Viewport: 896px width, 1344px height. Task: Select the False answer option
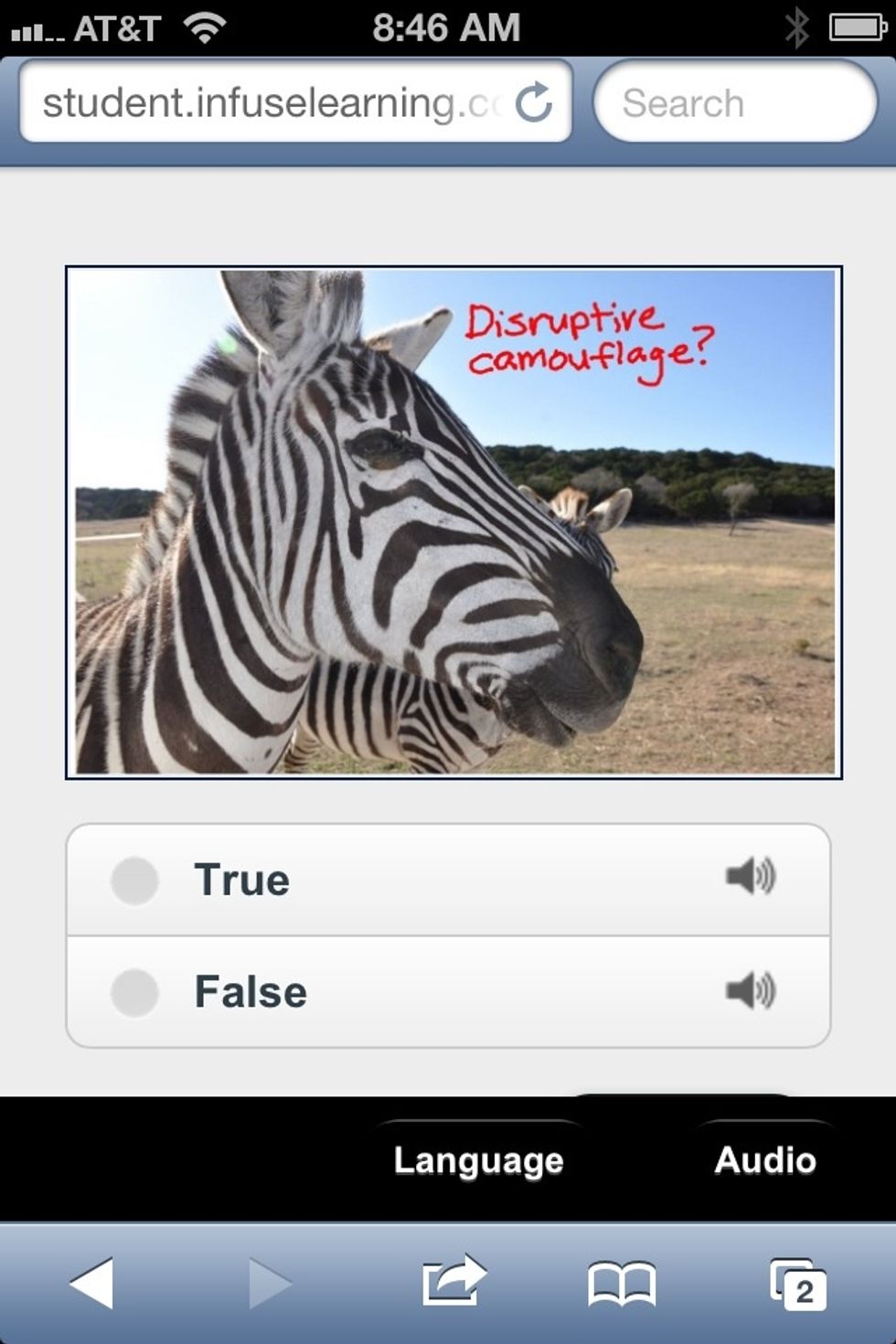click(x=135, y=993)
